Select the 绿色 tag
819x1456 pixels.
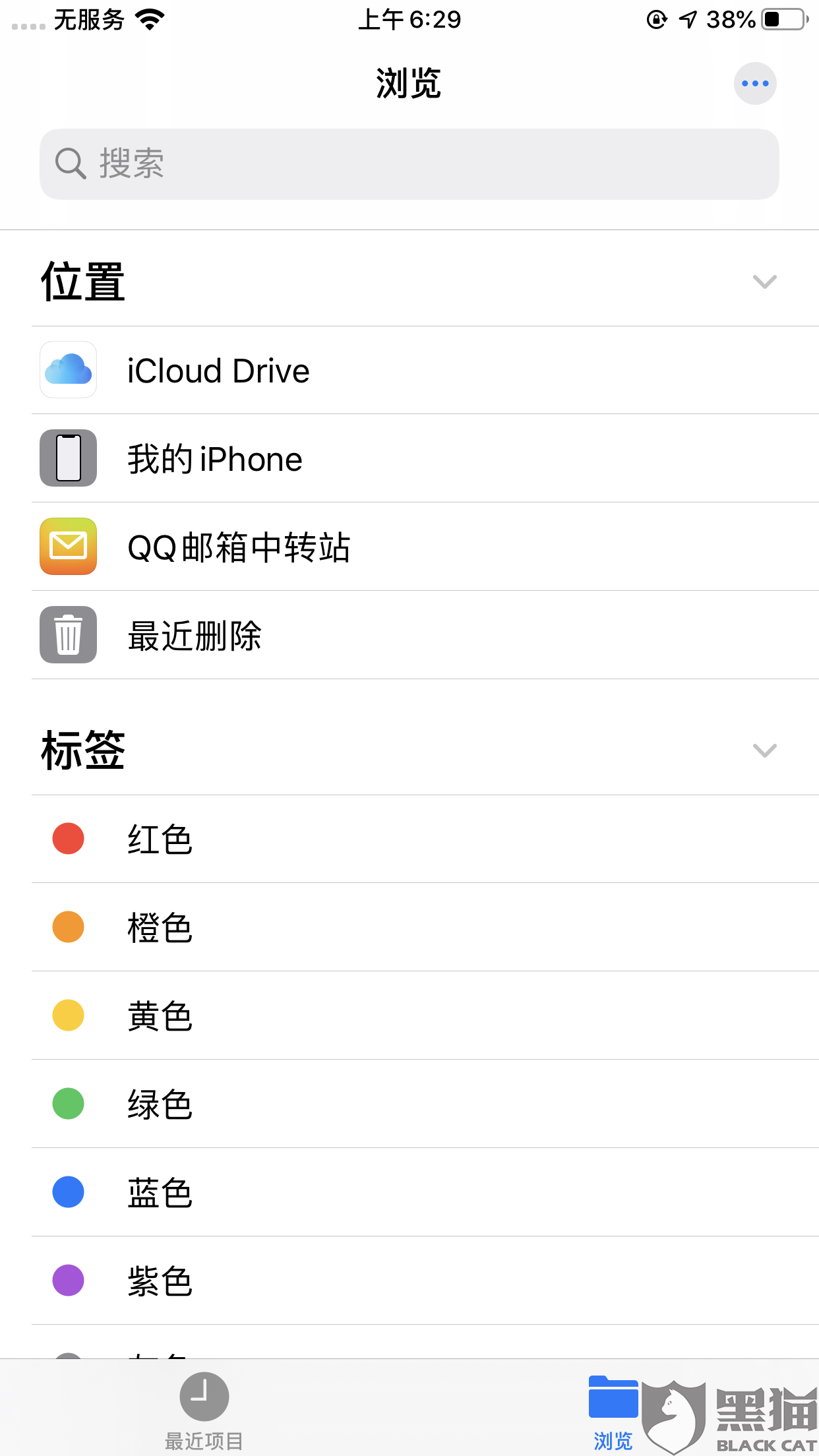coord(160,1105)
